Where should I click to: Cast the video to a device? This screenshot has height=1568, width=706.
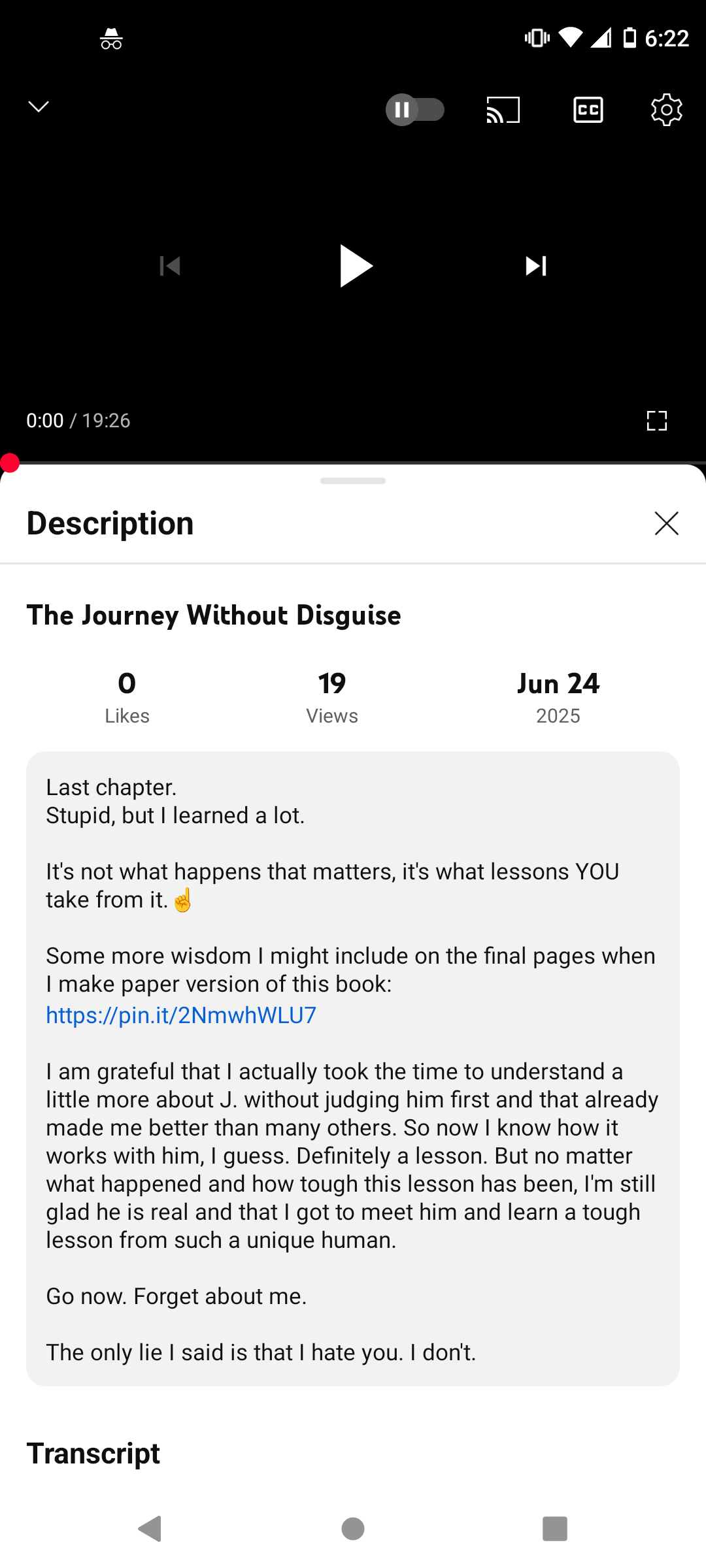coord(503,110)
